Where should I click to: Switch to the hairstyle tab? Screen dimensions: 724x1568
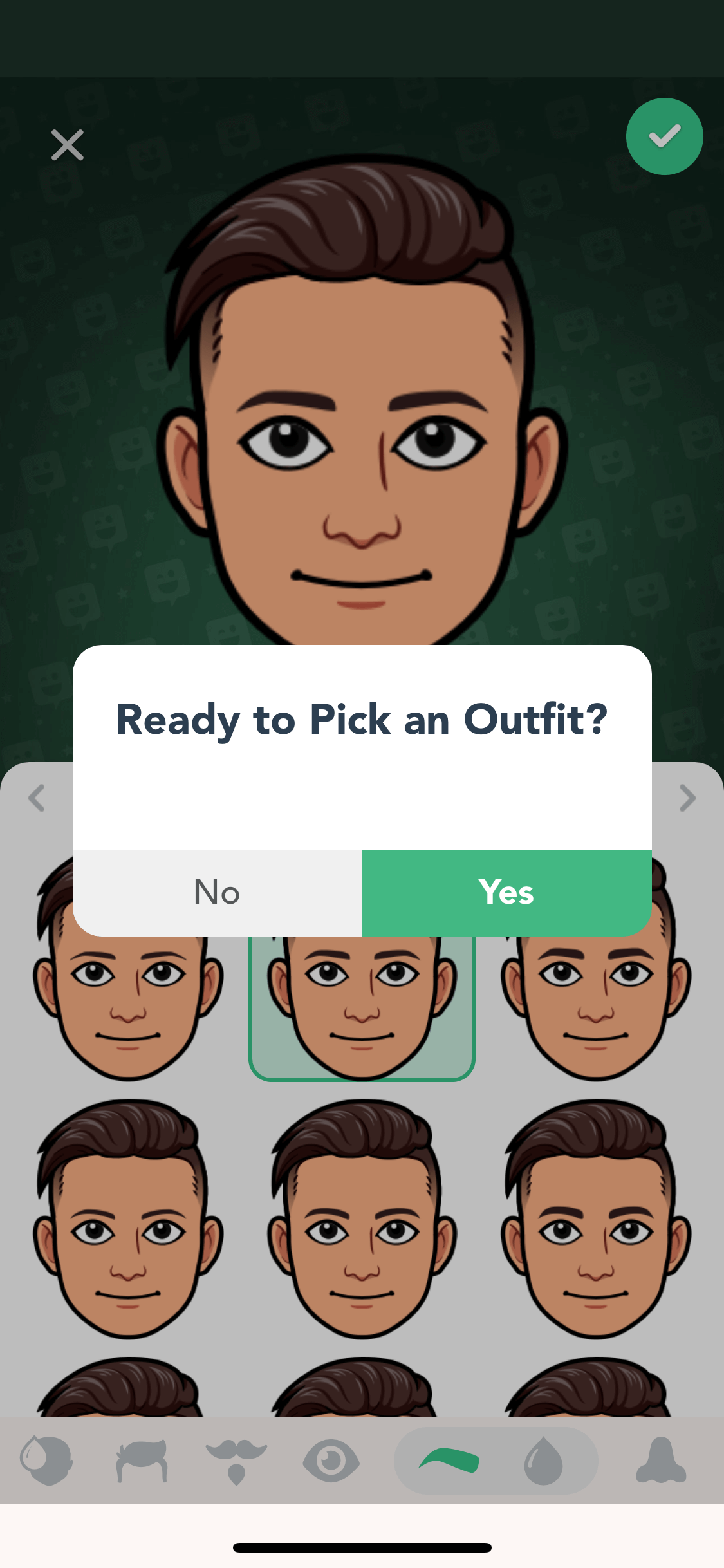point(142,1461)
